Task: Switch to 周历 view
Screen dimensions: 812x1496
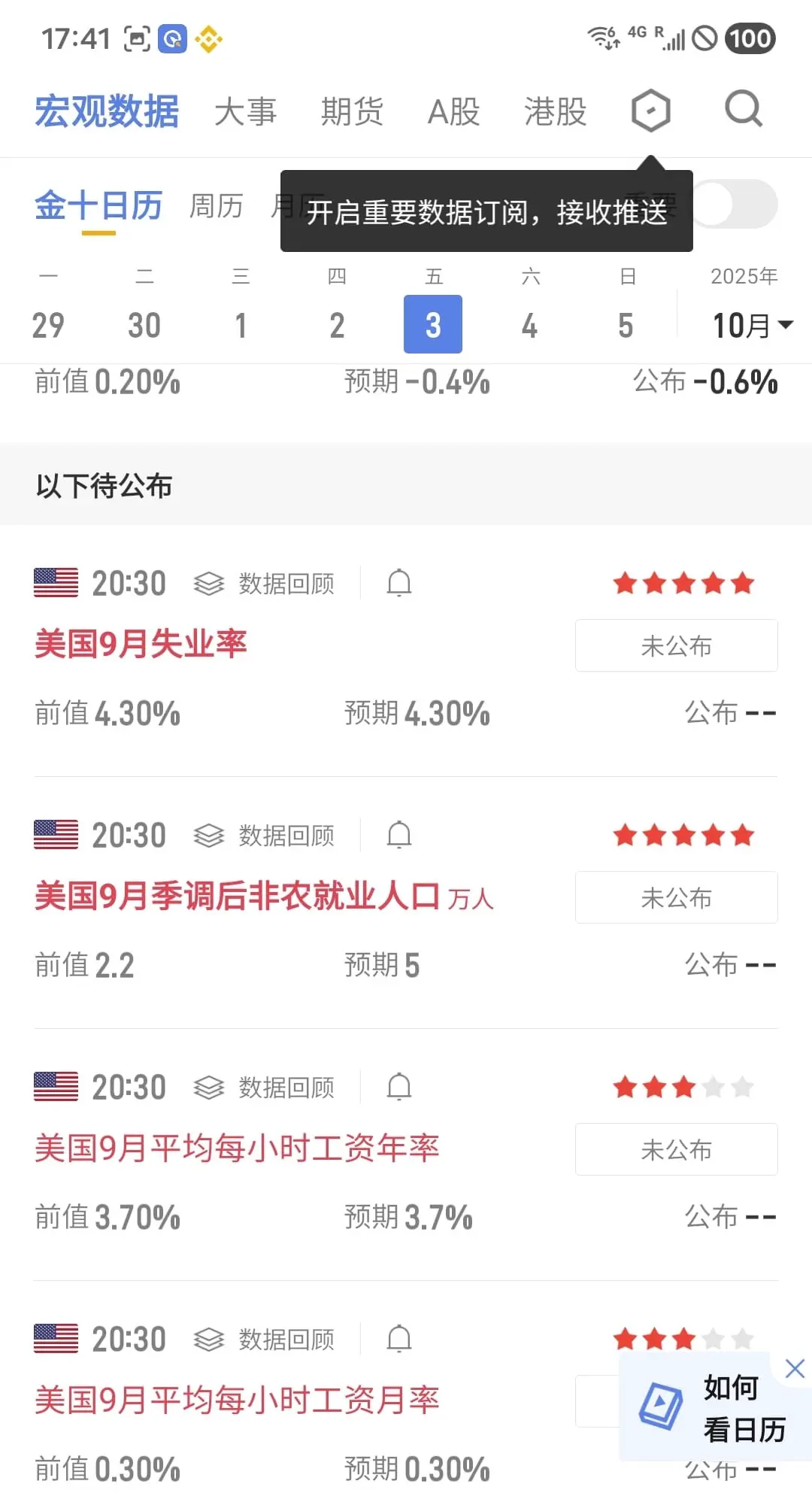Action: pyautogui.click(x=217, y=205)
